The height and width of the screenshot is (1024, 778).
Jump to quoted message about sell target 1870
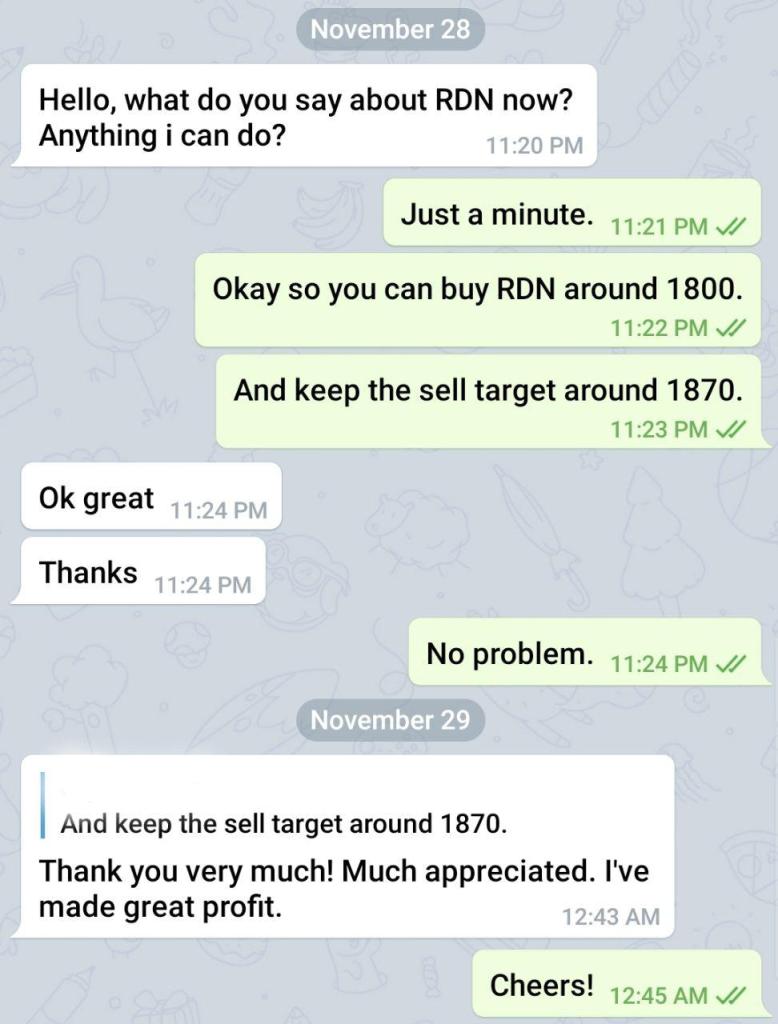point(284,824)
